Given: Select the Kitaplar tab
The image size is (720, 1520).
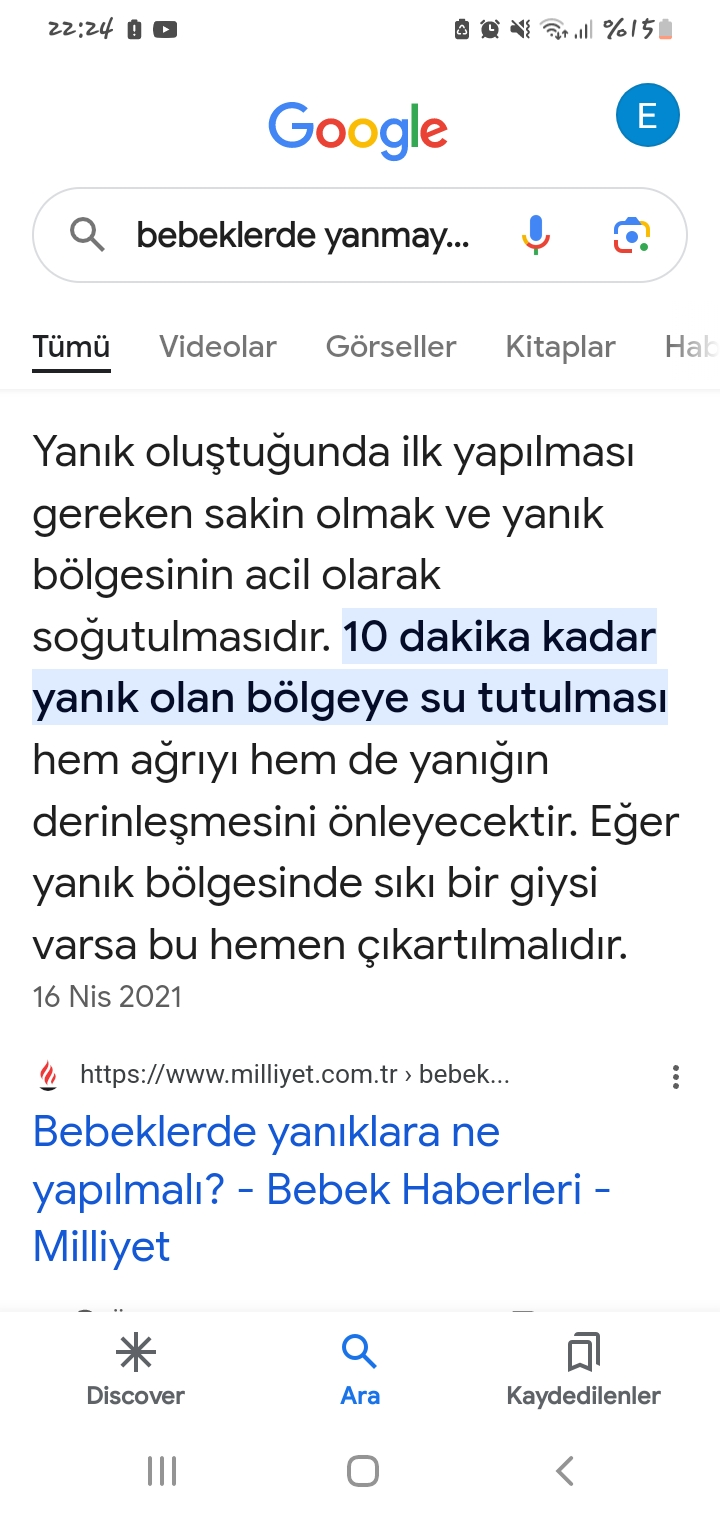Looking at the screenshot, I should click(560, 346).
